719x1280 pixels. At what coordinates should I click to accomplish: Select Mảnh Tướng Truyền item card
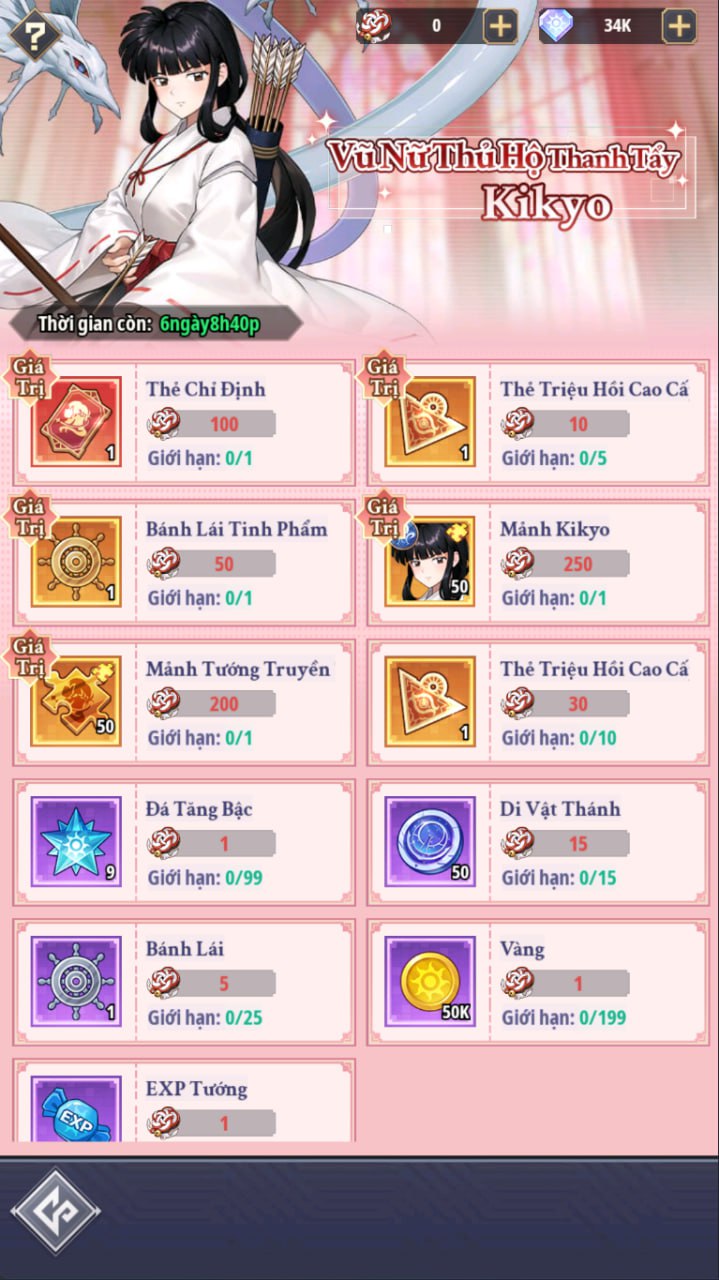[184, 703]
